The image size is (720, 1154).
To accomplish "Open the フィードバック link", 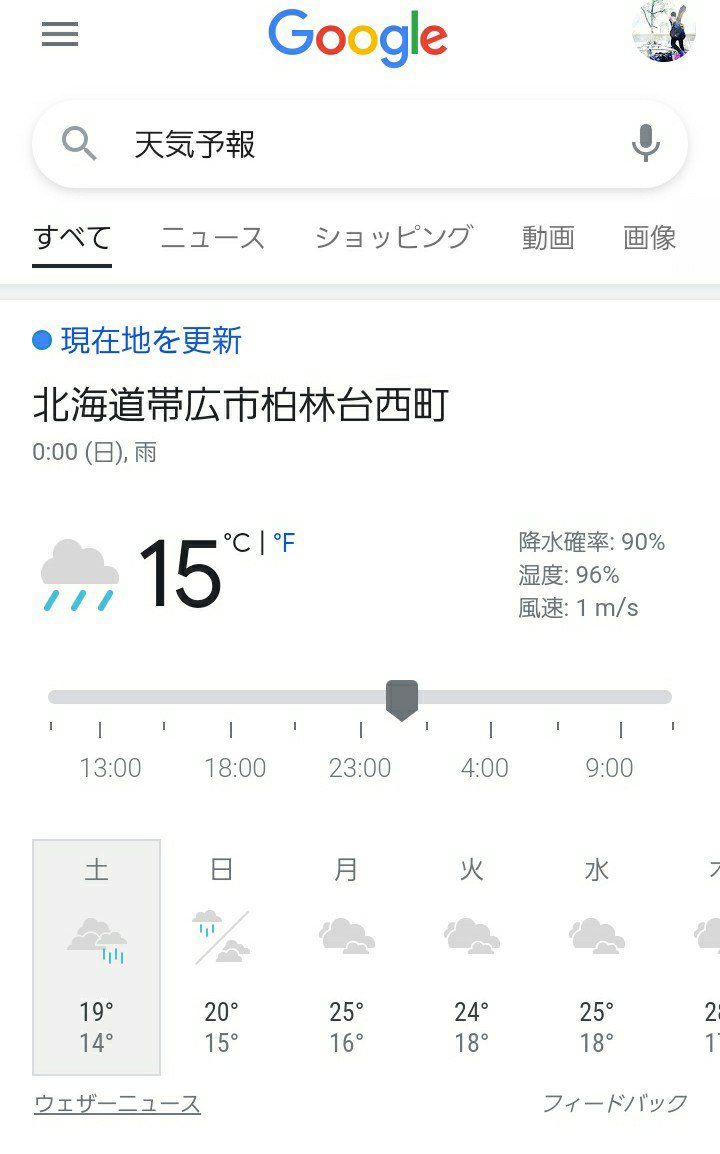I will pyautogui.click(x=615, y=1103).
